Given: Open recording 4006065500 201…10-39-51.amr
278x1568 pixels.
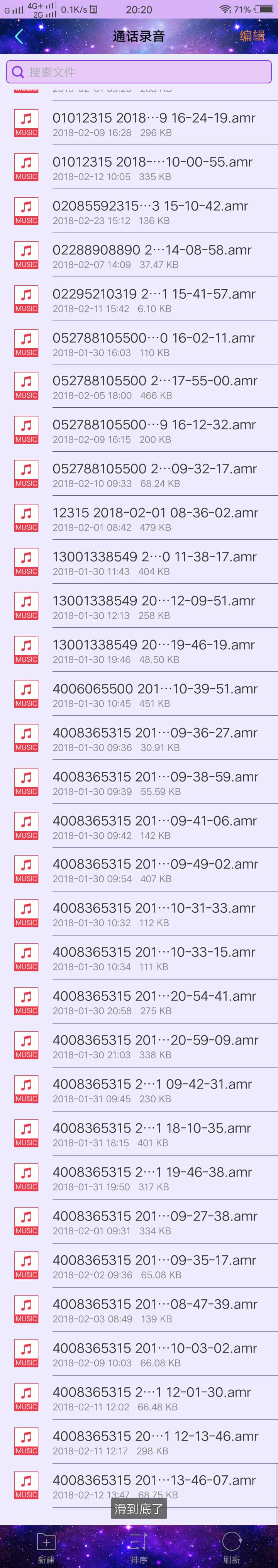Looking at the screenshot, I should click(x=152, y=695).
